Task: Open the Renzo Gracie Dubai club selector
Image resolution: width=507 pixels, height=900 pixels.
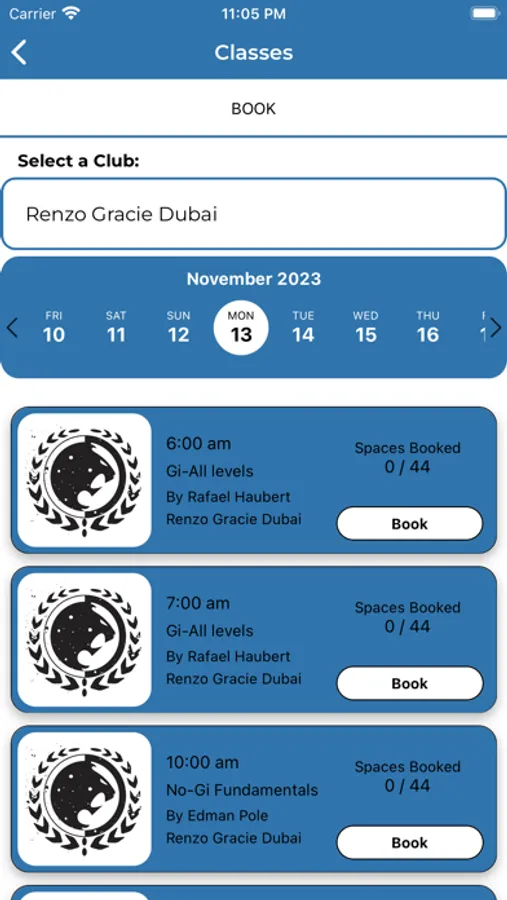Action: tap(253, 214)
